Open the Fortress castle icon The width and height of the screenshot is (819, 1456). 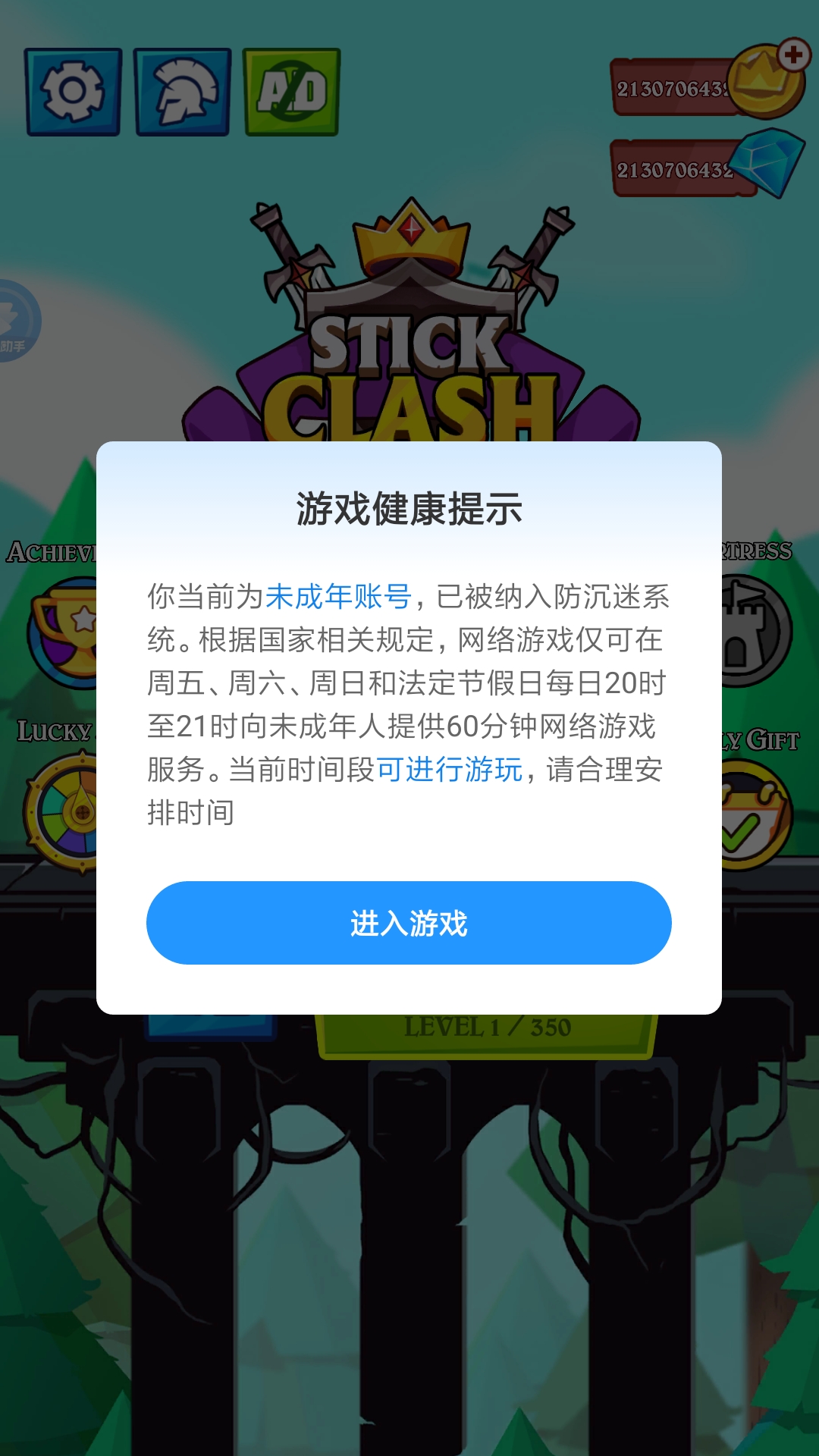click(x=755, y=631)
